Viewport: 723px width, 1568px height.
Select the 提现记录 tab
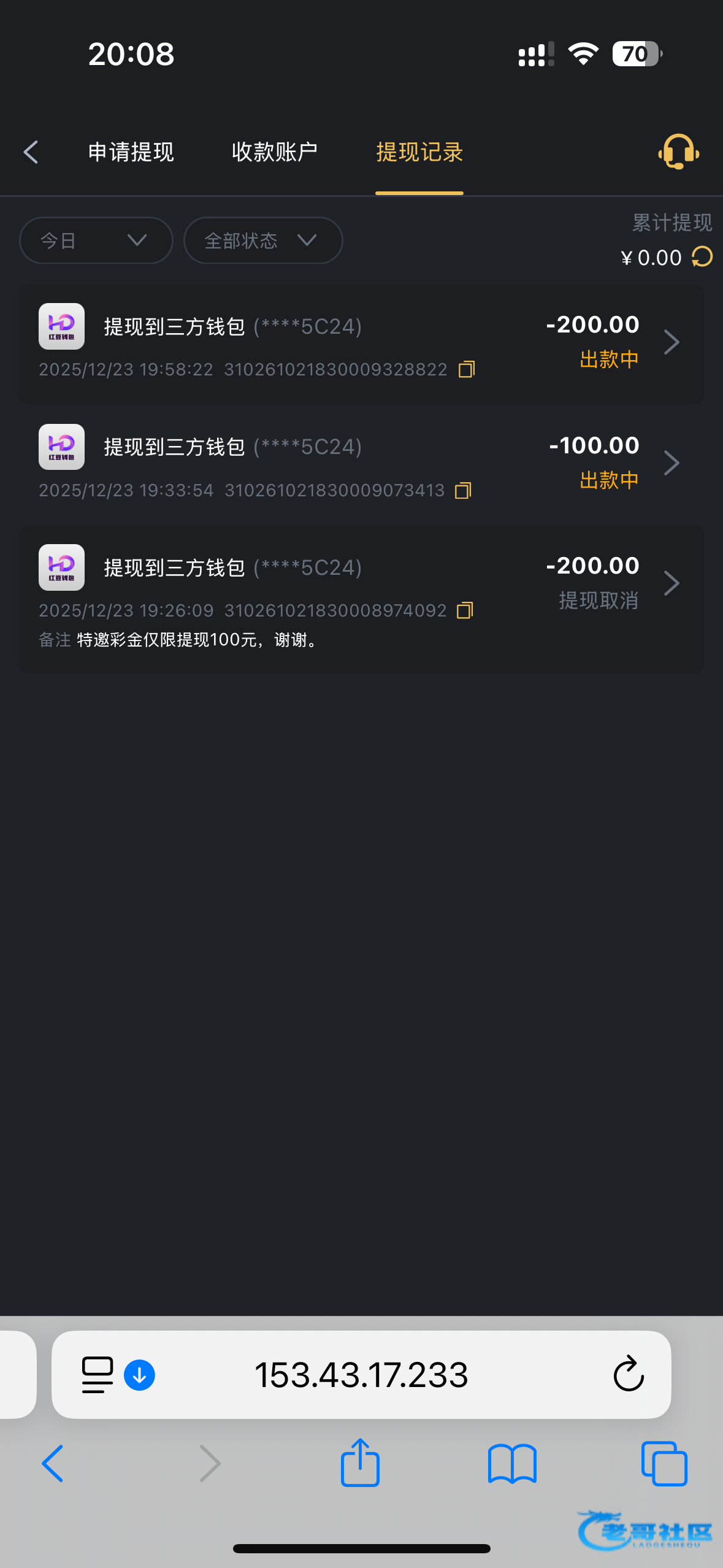click(x=419, y=152)
